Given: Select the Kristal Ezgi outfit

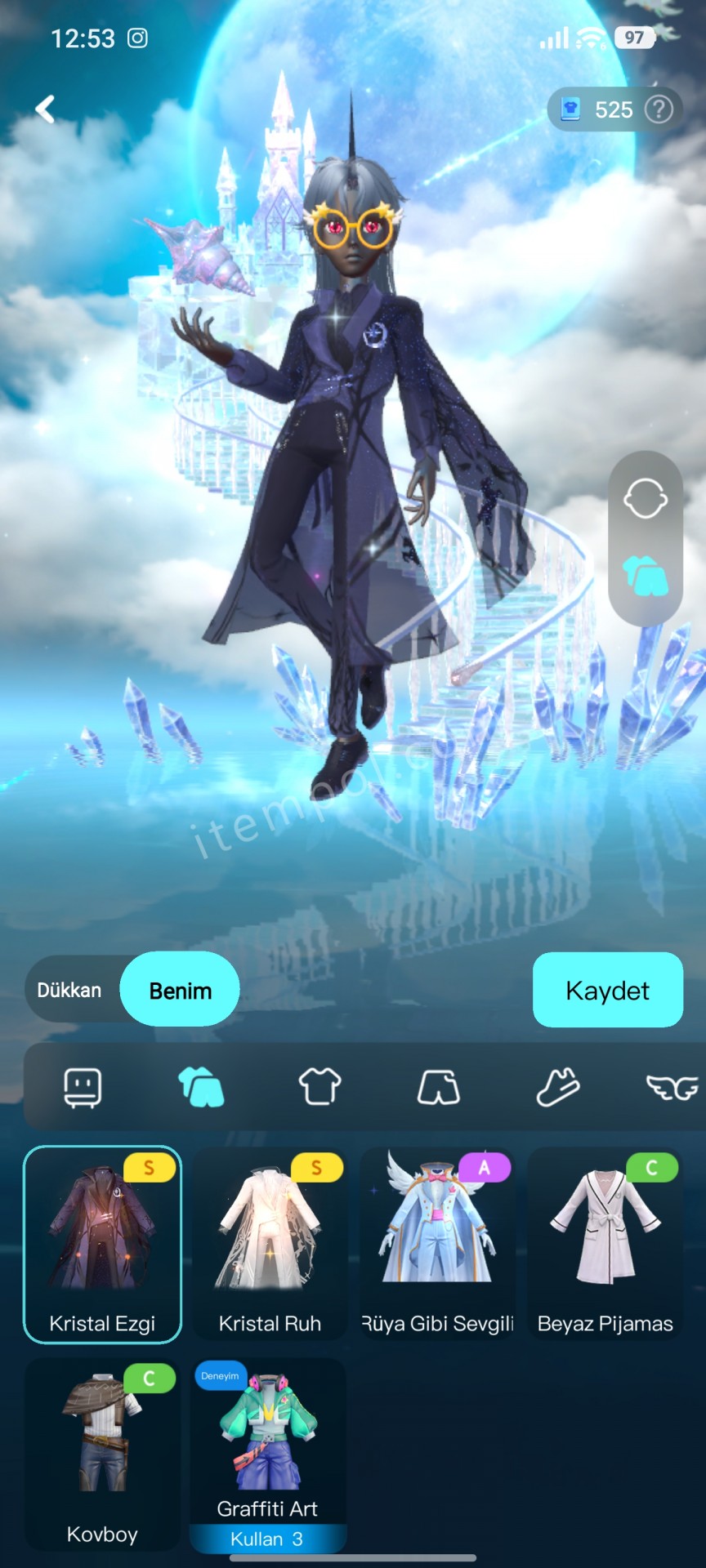Looking at the screenshot, I should pos(102,1243).
